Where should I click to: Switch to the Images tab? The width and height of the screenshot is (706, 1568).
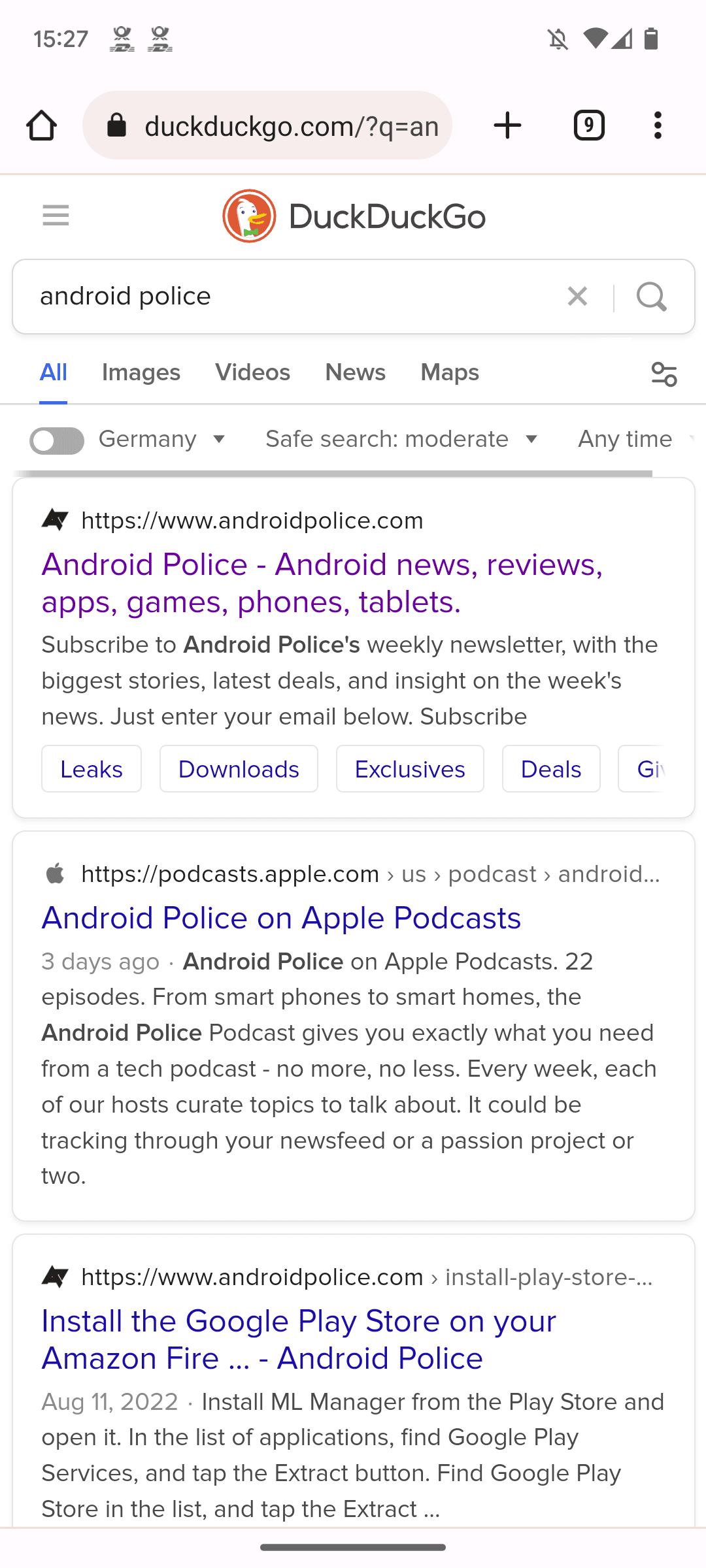141,372
